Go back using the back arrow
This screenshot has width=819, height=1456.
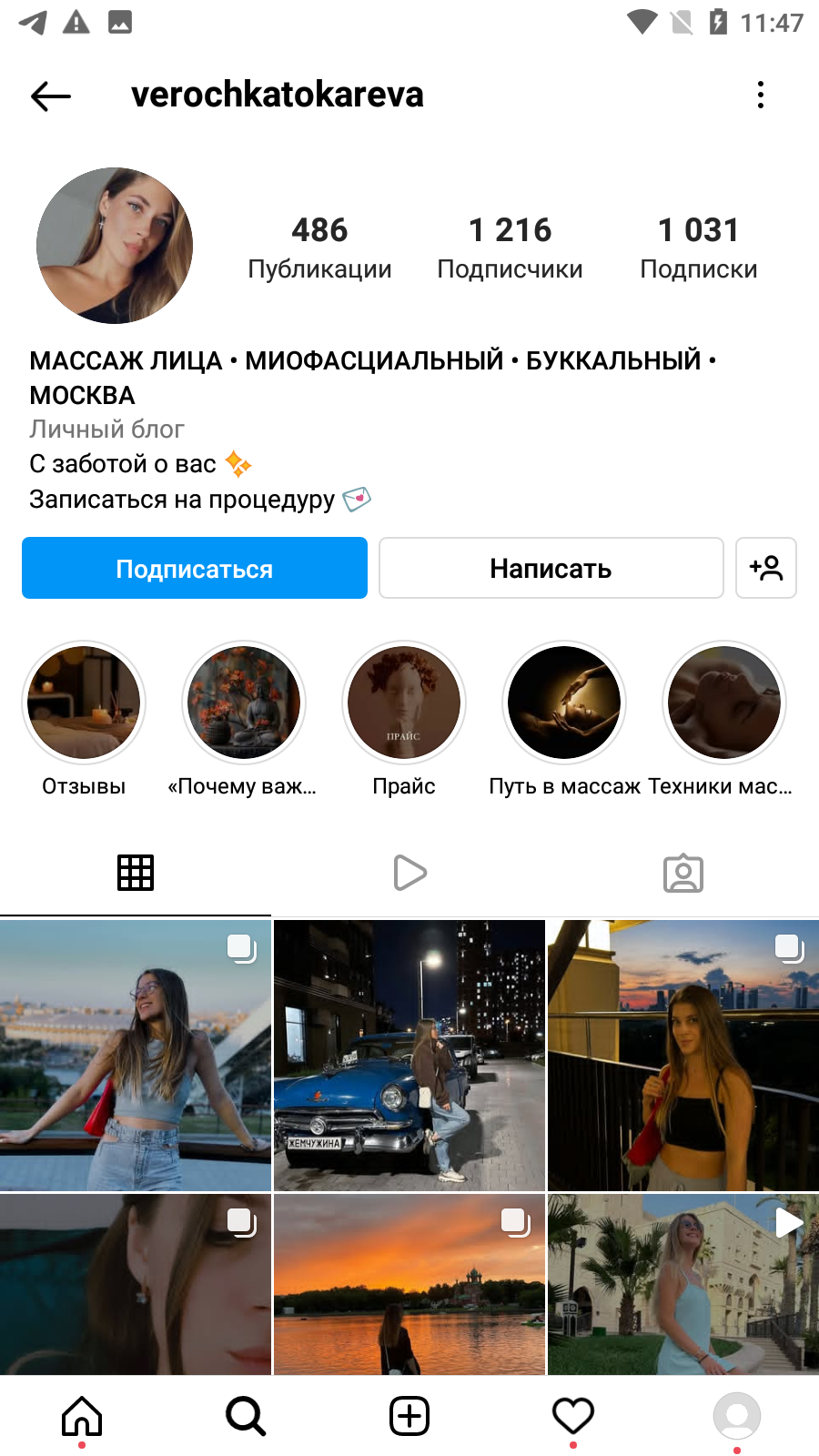[51, 96]
